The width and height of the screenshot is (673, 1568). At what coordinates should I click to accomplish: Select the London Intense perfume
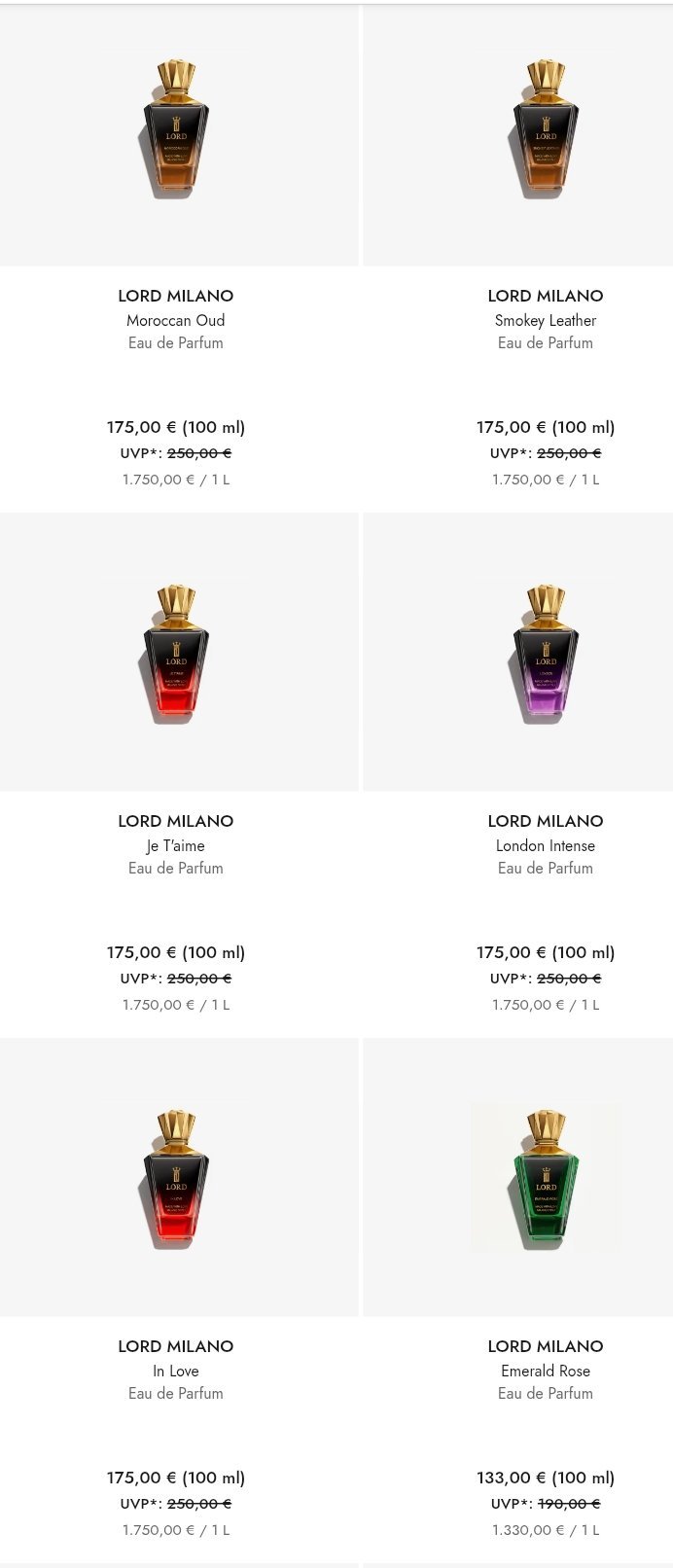[x=518, y=774]
